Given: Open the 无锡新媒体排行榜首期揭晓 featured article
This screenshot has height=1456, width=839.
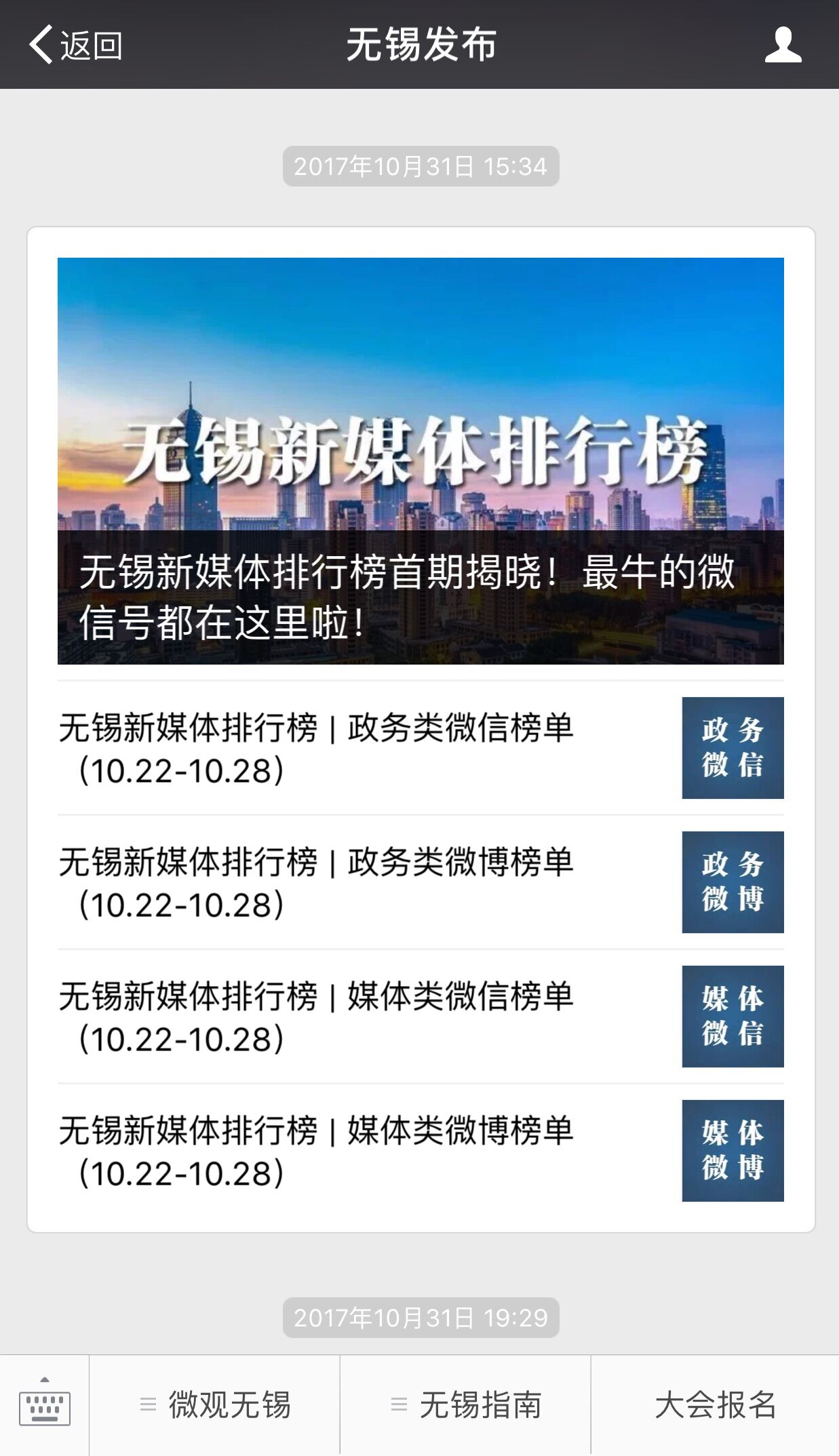Looking at the screenshot, I should 421,460.
